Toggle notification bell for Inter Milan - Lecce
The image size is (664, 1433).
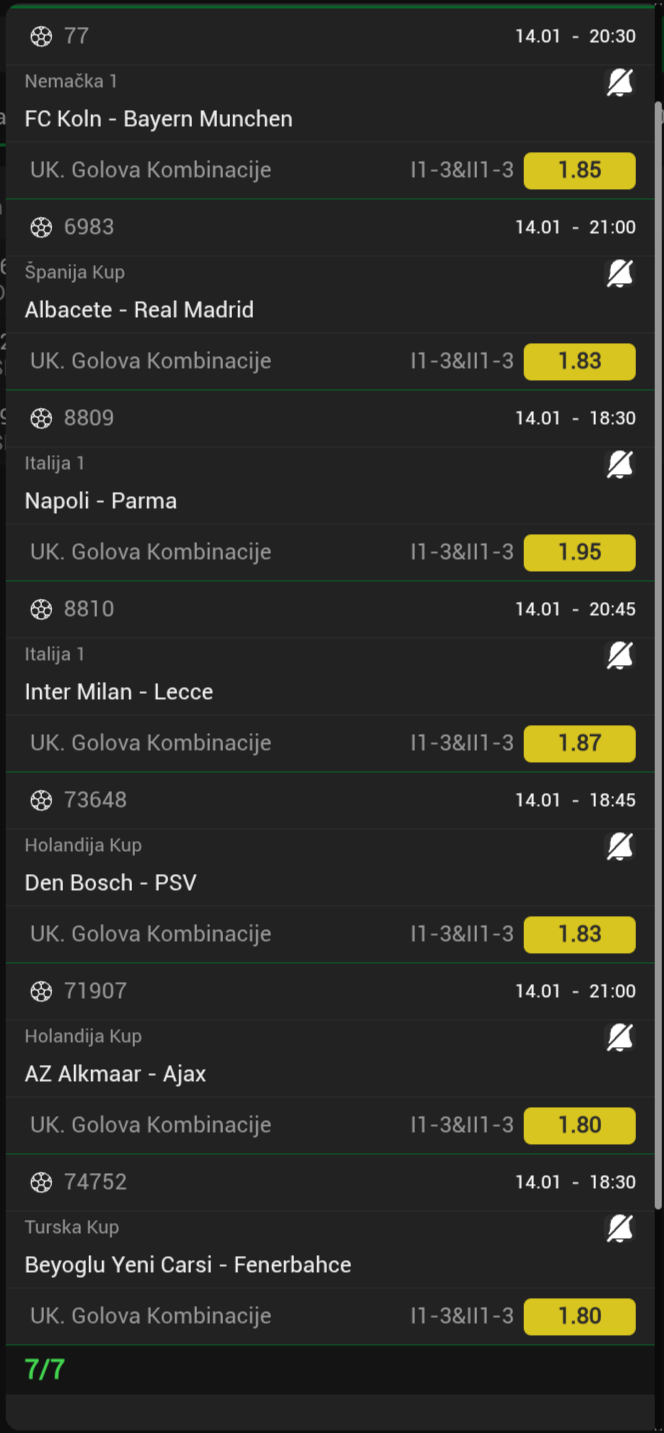[620, 656]
